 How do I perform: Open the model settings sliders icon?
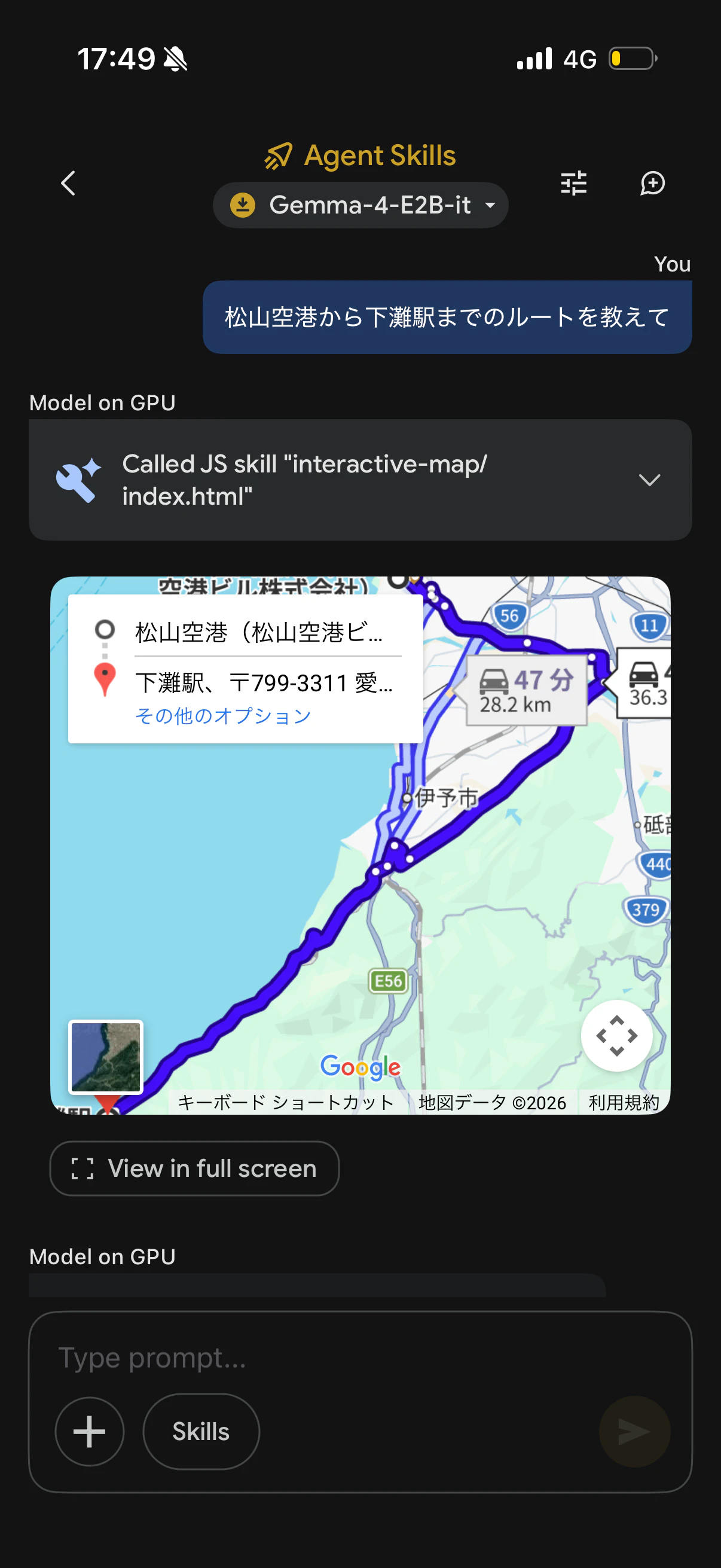click(x=573, y=182)
